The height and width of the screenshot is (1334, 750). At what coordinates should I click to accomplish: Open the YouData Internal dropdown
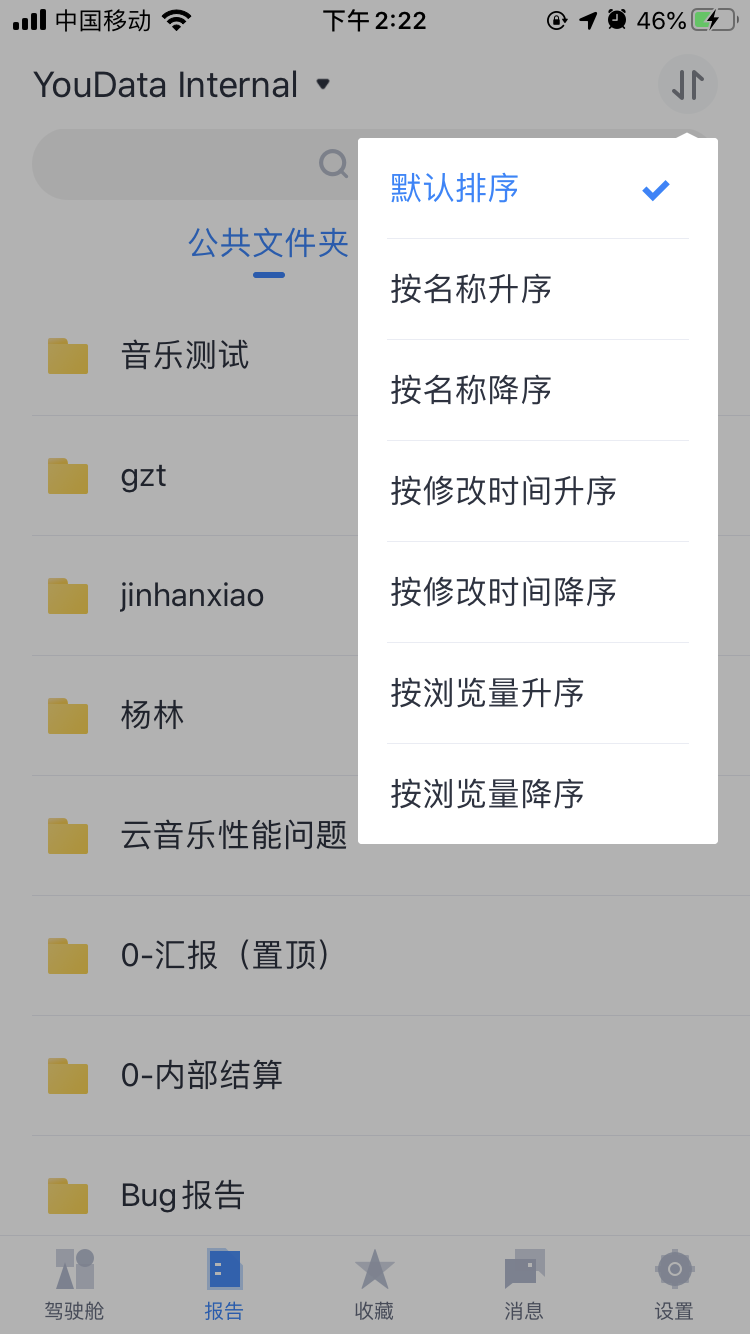(182, 85)
